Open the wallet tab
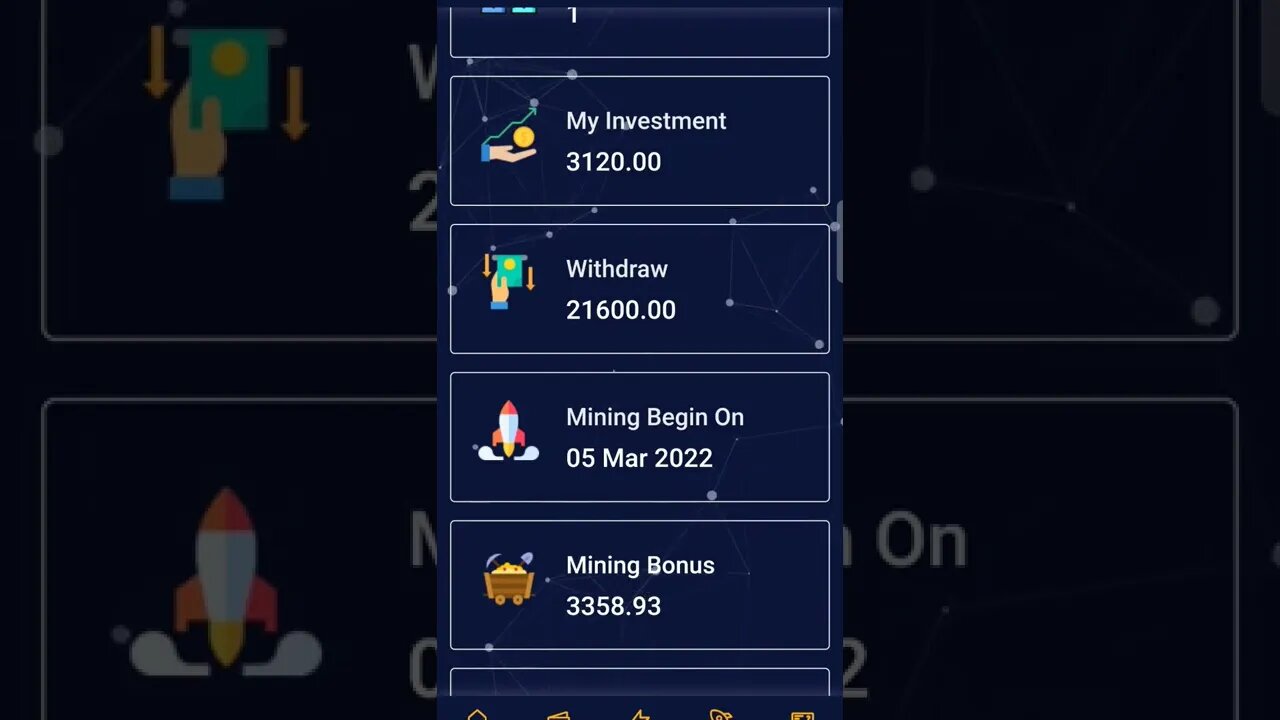 [x=558, y=714]
